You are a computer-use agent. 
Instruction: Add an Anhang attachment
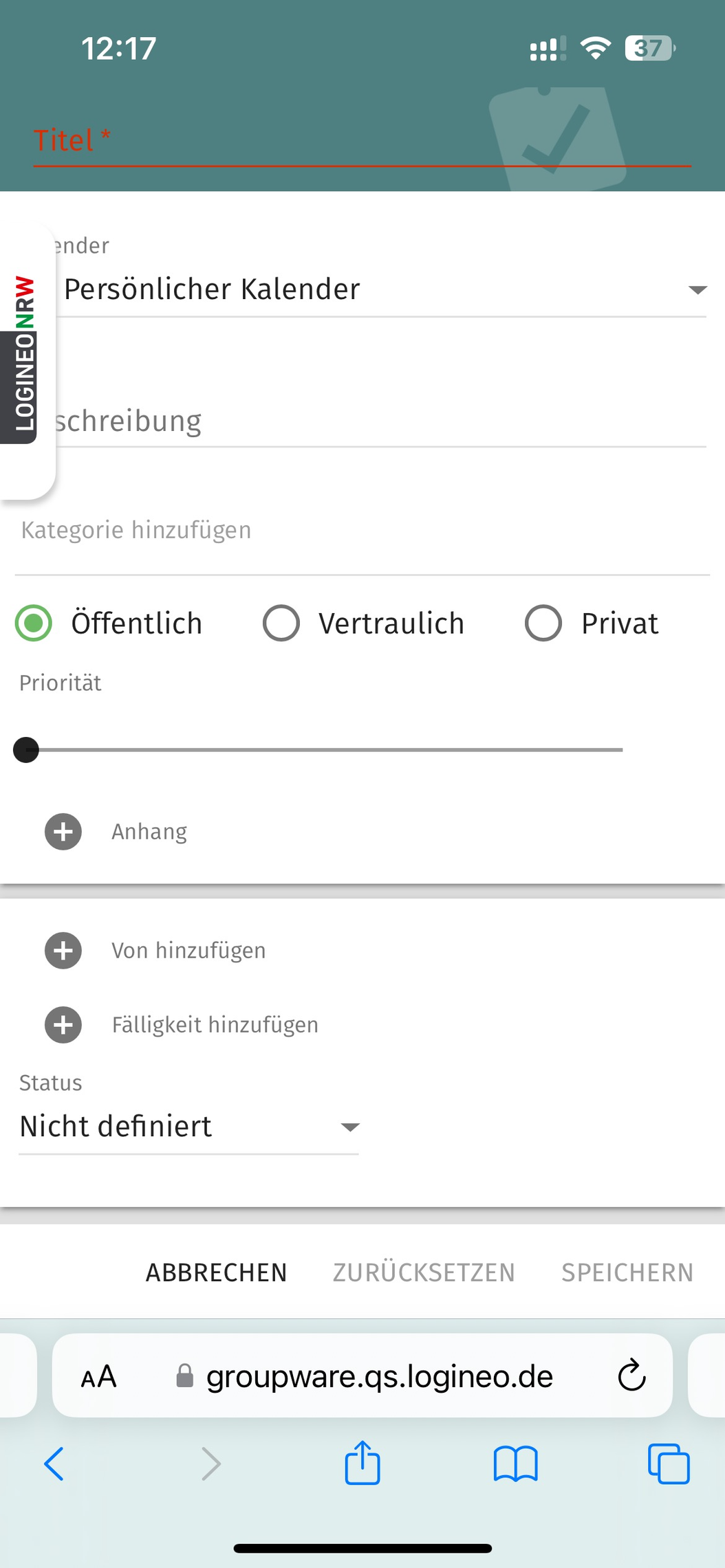(63, 832)
